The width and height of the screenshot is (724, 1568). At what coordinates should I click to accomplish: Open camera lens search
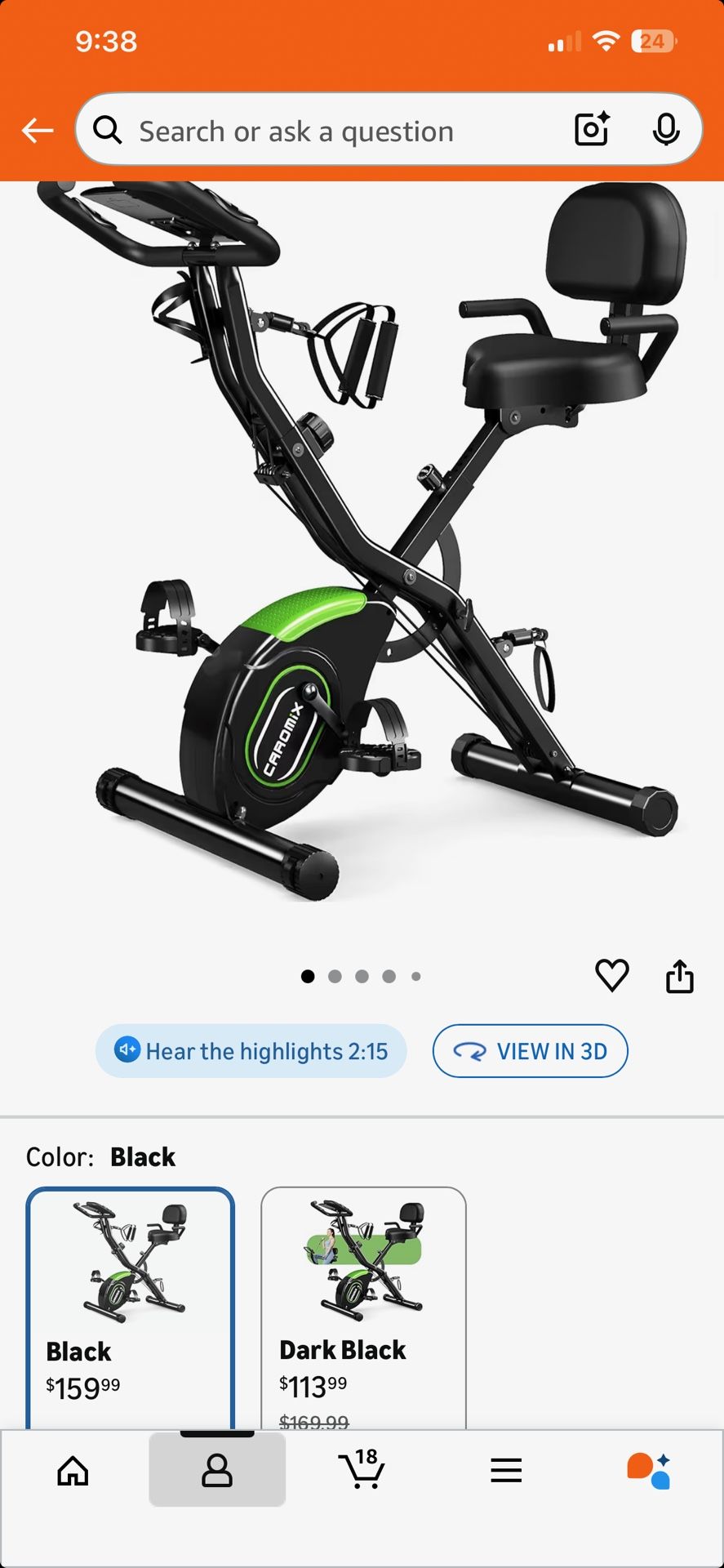[x=592, y=129]
